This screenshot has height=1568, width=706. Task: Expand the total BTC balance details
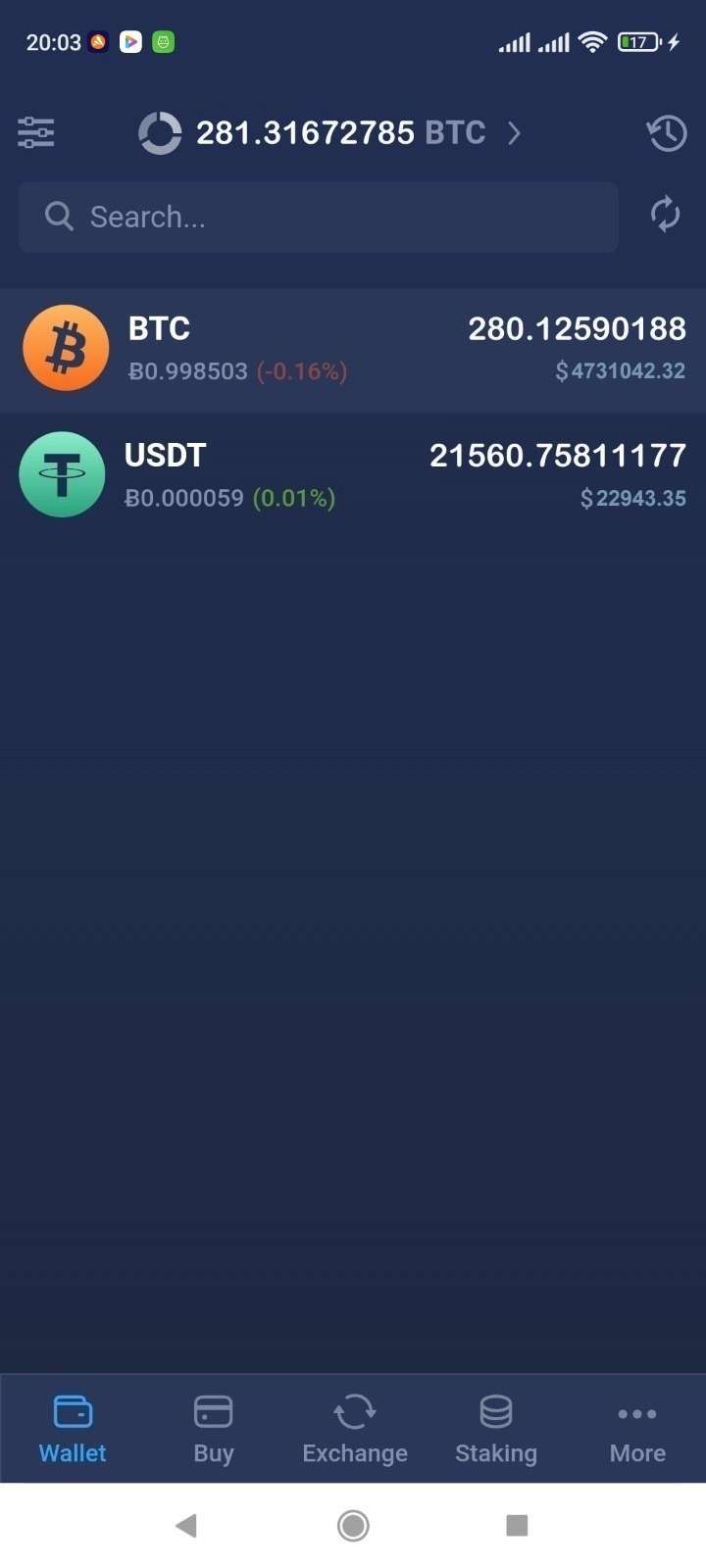click(514, 133)
